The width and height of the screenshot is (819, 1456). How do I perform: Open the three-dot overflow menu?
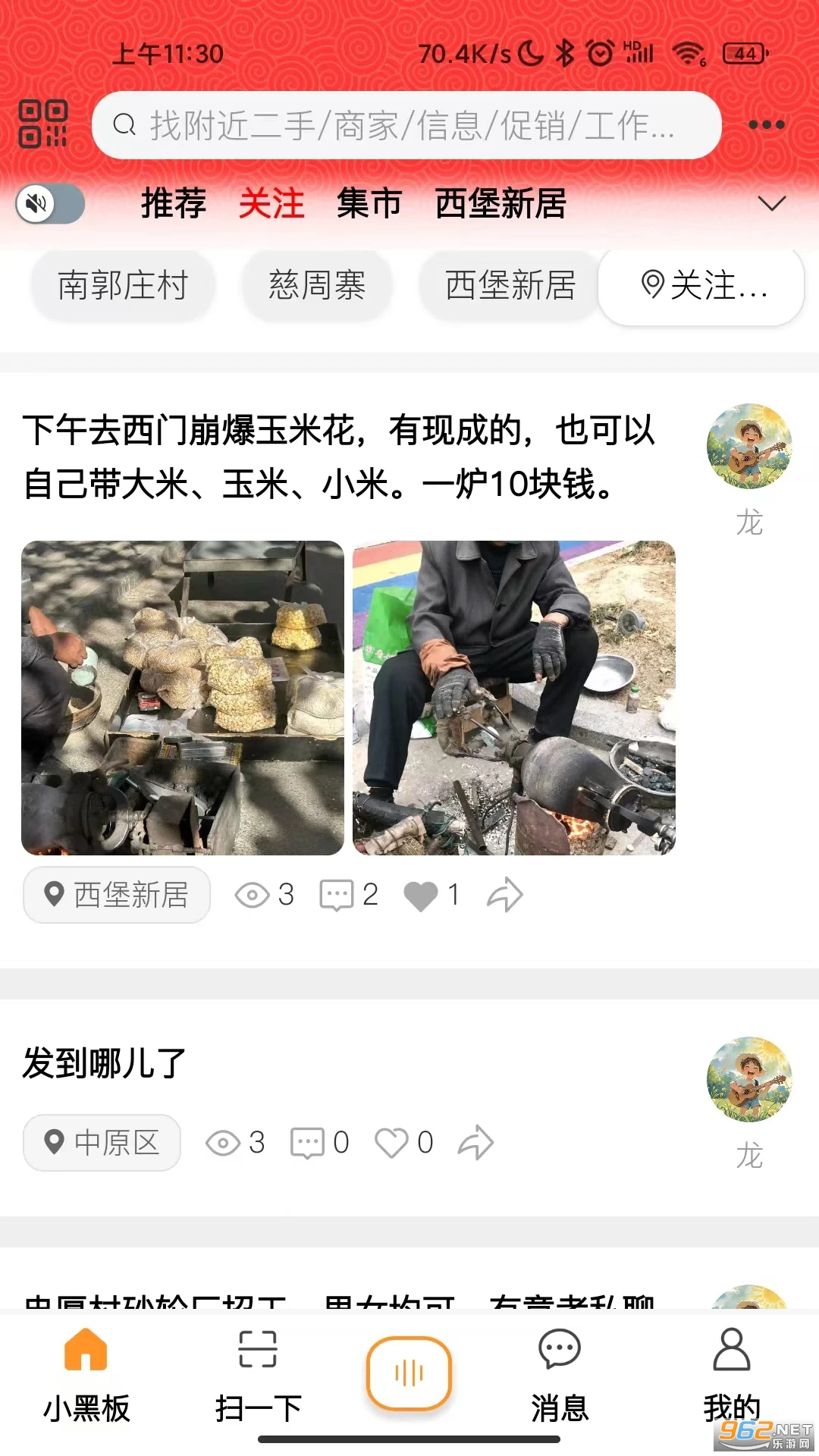766,125
